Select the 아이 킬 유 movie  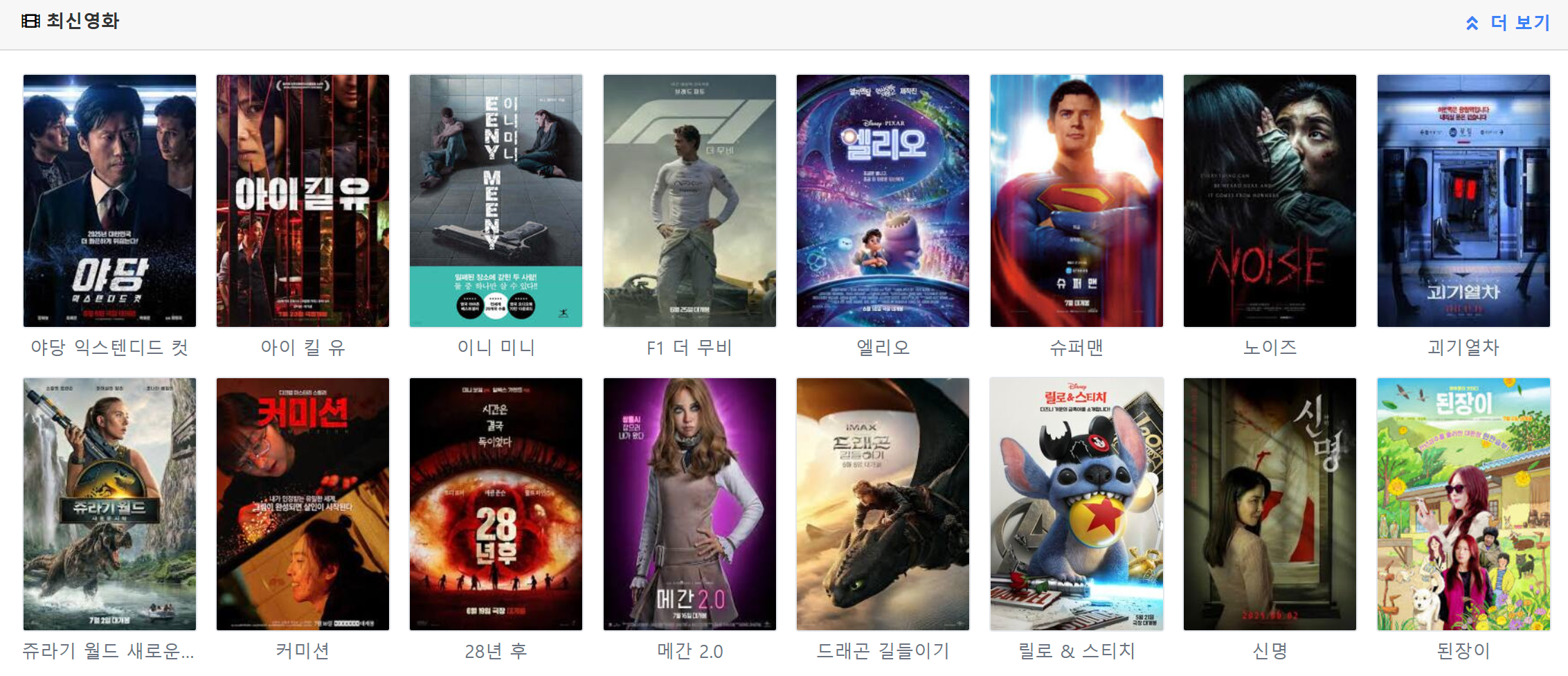coord(303,201)
